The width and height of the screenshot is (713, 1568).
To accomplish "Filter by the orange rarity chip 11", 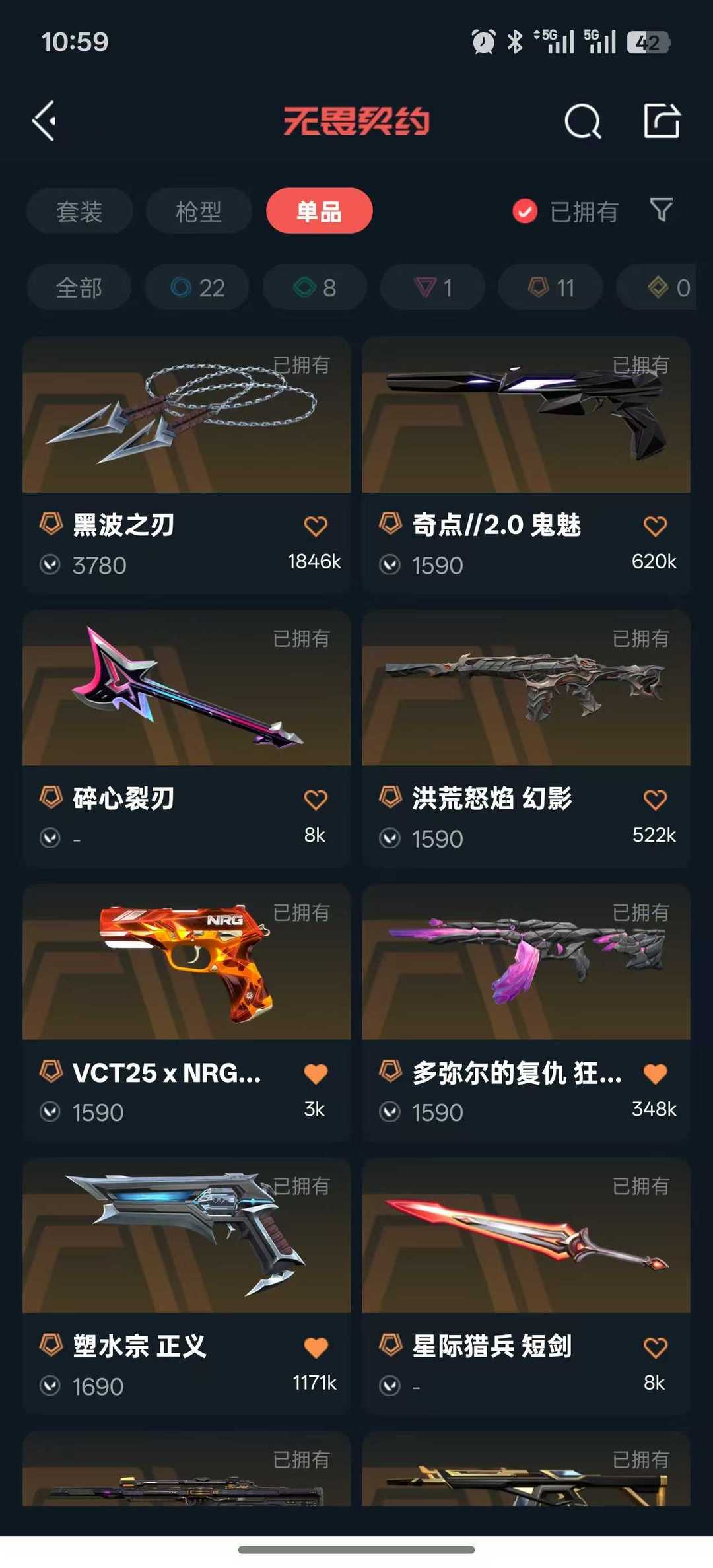I will (551, 288).
